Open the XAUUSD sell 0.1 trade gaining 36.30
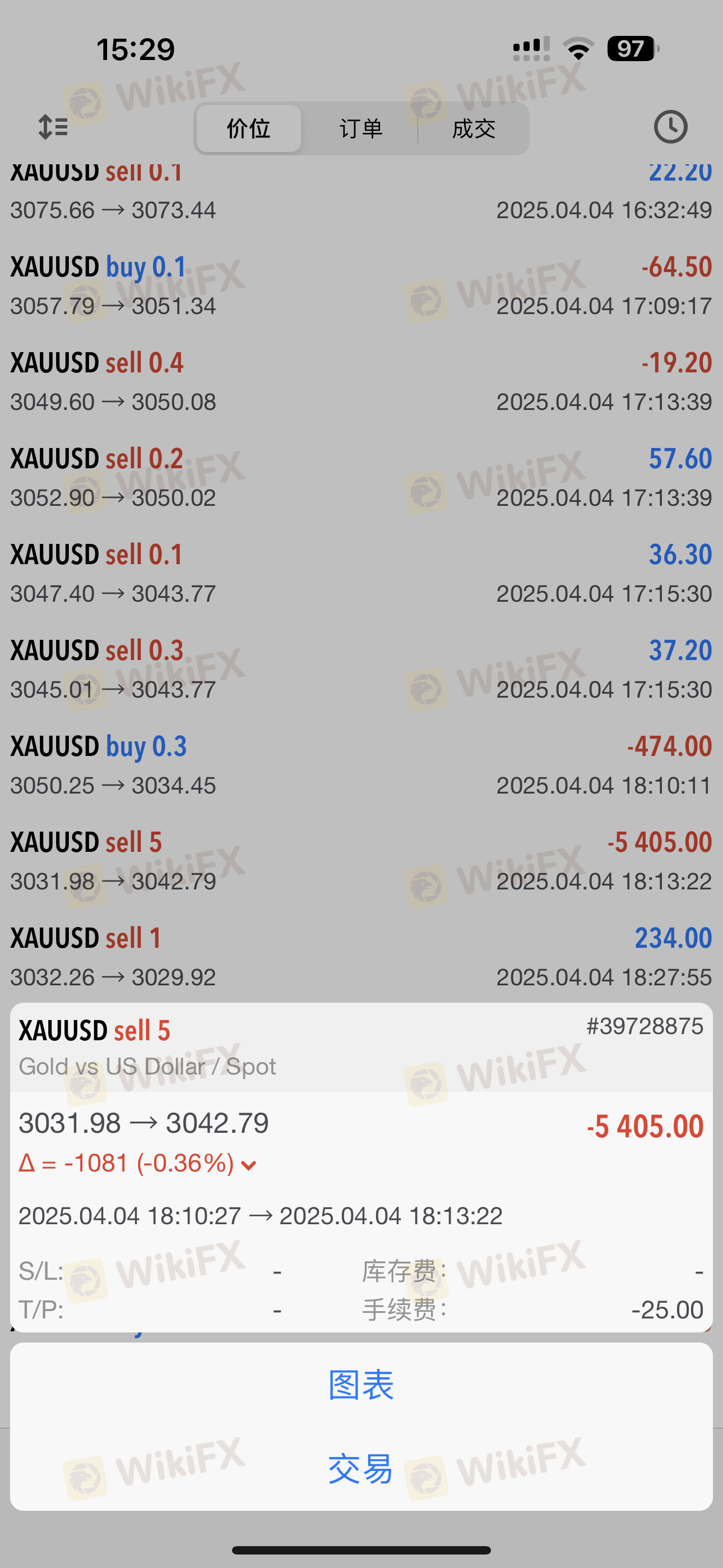This screenshot has height=1568, width=723. (361, 573)
